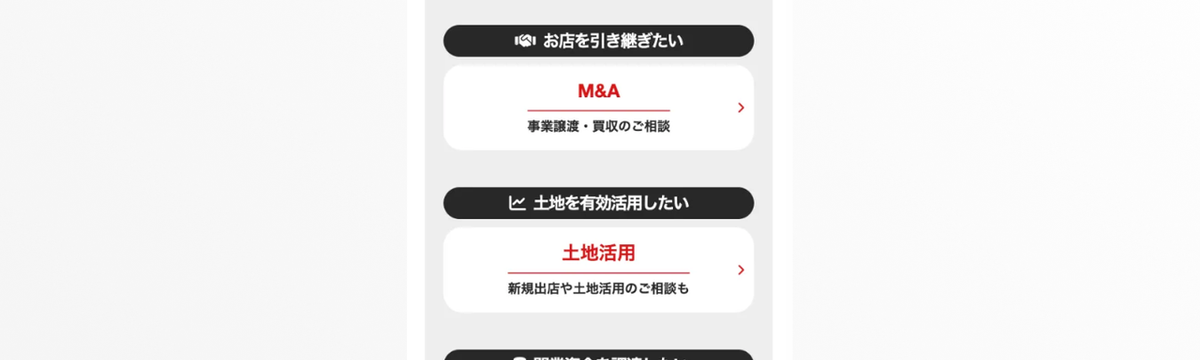The image size is (1200, 360).
Task: Open the 土地活用 card
Action: (x=598, y=270)
